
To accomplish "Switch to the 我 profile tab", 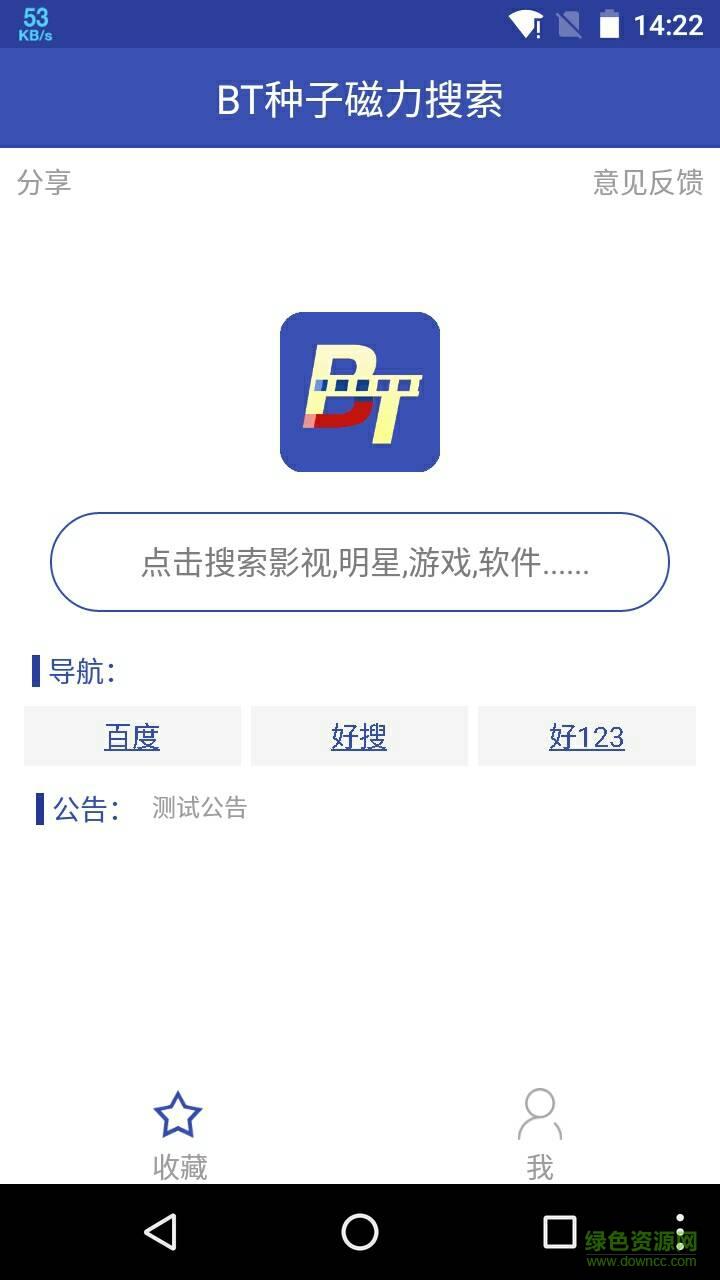I will coord(540,1135).
